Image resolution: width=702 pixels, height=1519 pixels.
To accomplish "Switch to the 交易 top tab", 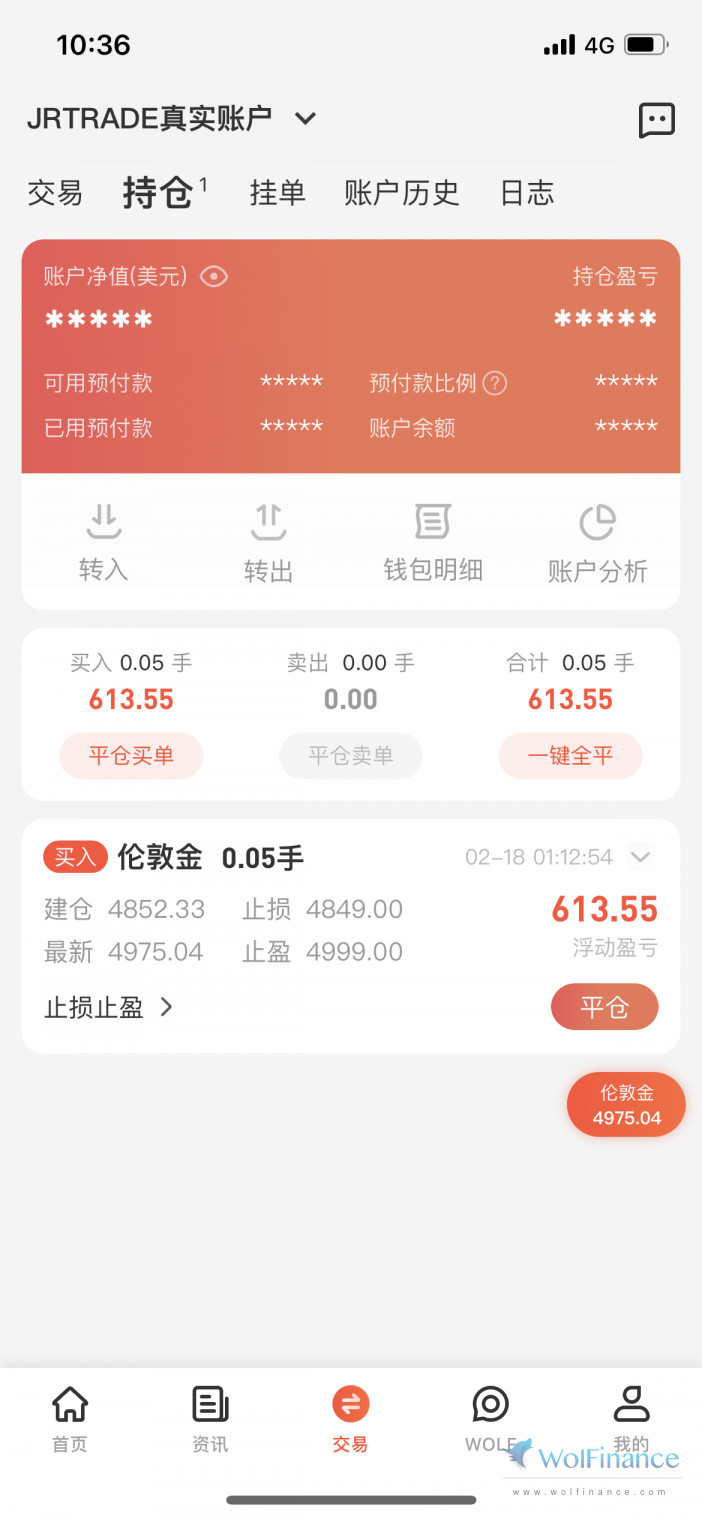I will [55, 192].
